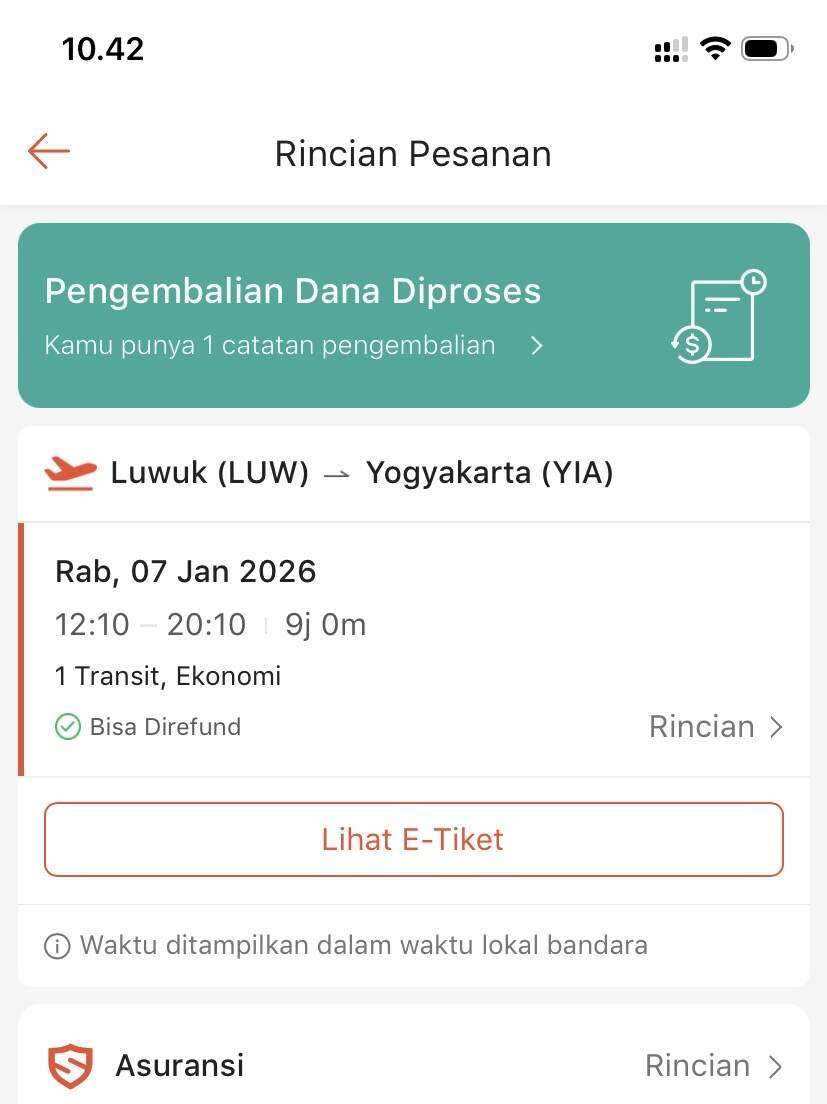827x1104 pixels.
Task: Click the back arrow to leave Rincian Pesanan
Action: click(47, 151)
